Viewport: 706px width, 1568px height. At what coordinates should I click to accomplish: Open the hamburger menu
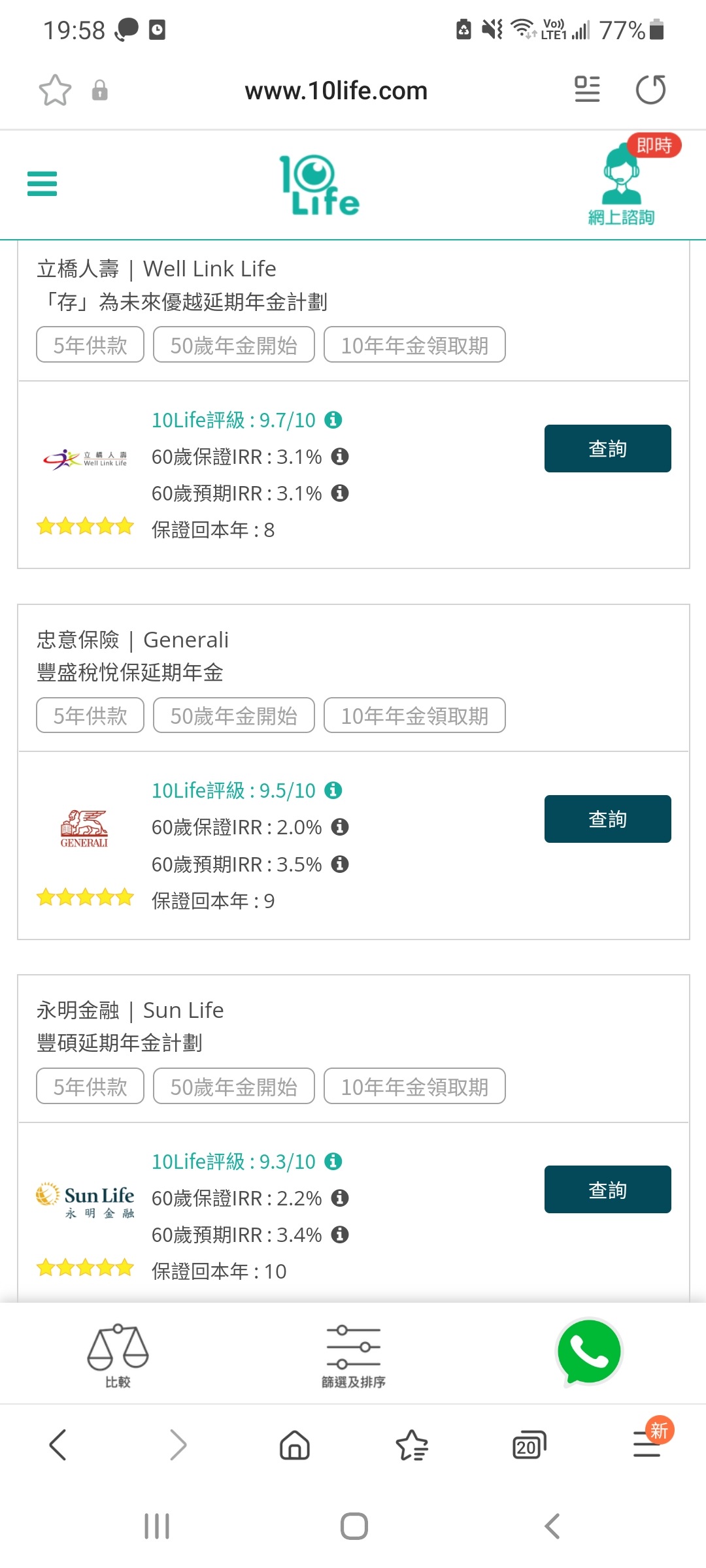(42, 184)
